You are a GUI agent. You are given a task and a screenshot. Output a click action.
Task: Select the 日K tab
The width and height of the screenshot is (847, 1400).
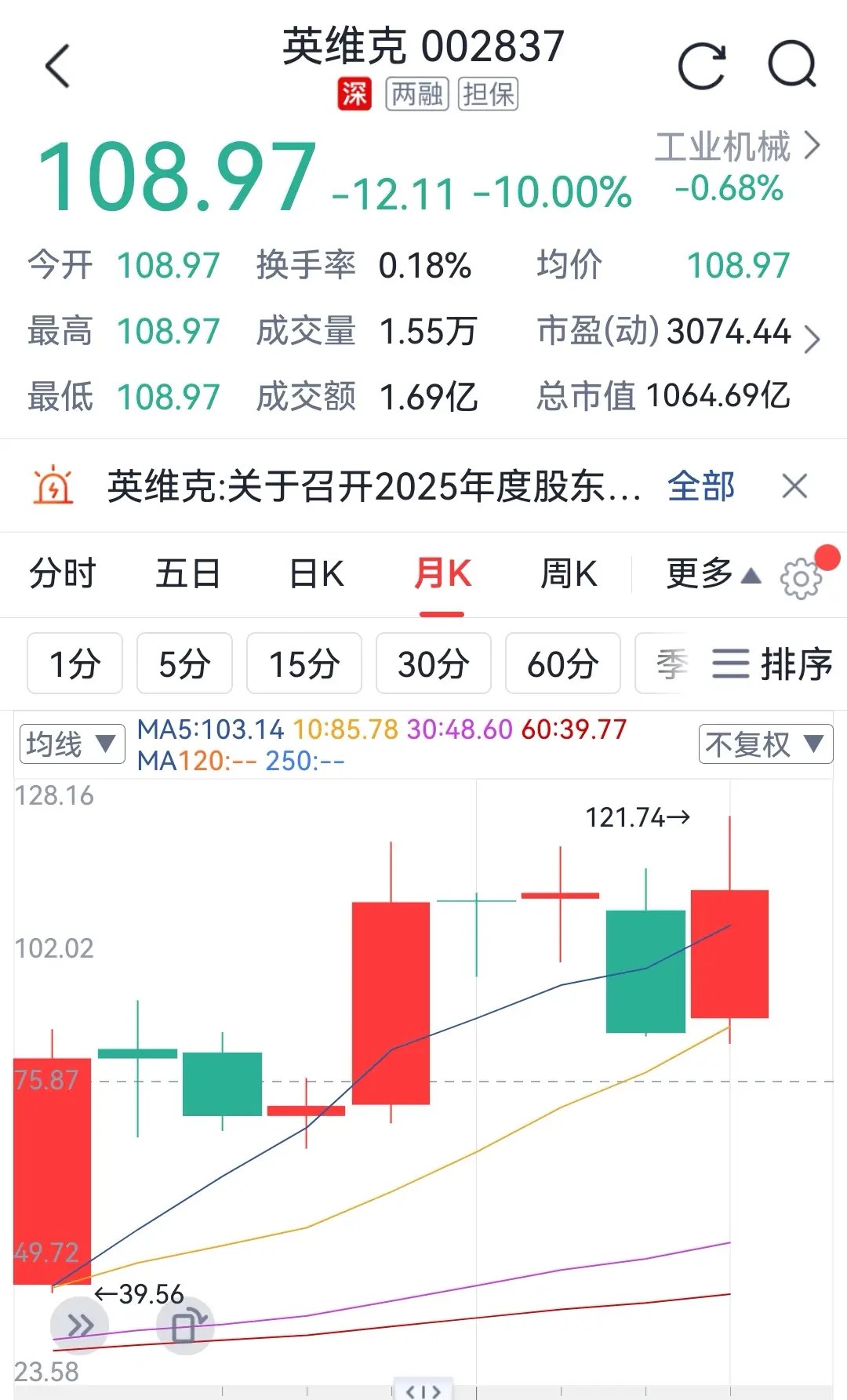[316, 573]
